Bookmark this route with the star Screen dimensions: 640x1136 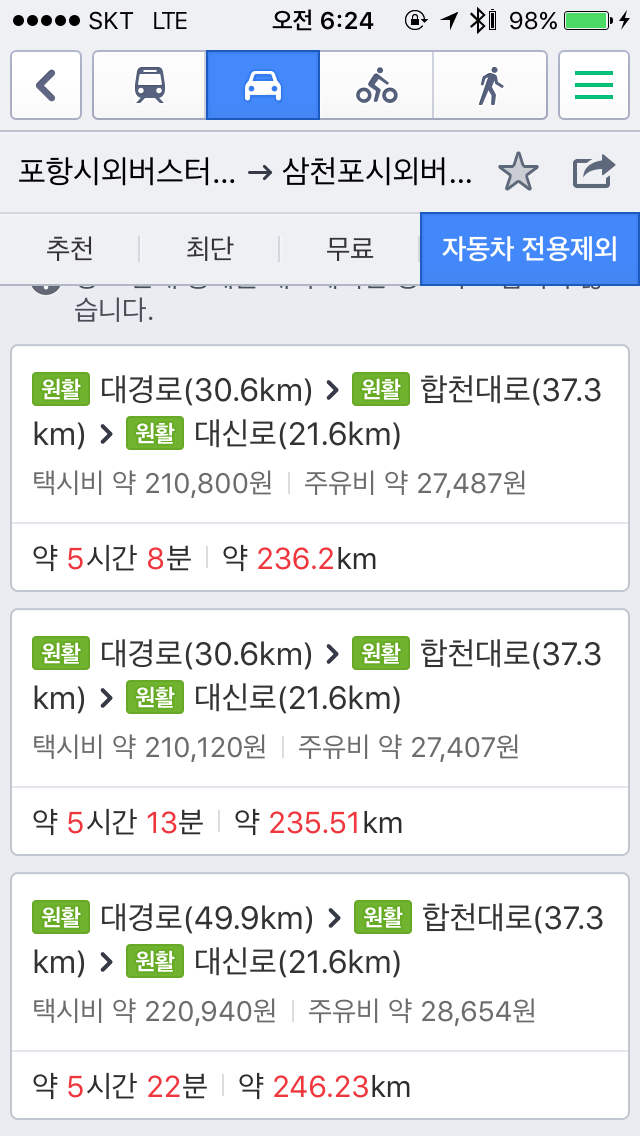click(518, 172)
